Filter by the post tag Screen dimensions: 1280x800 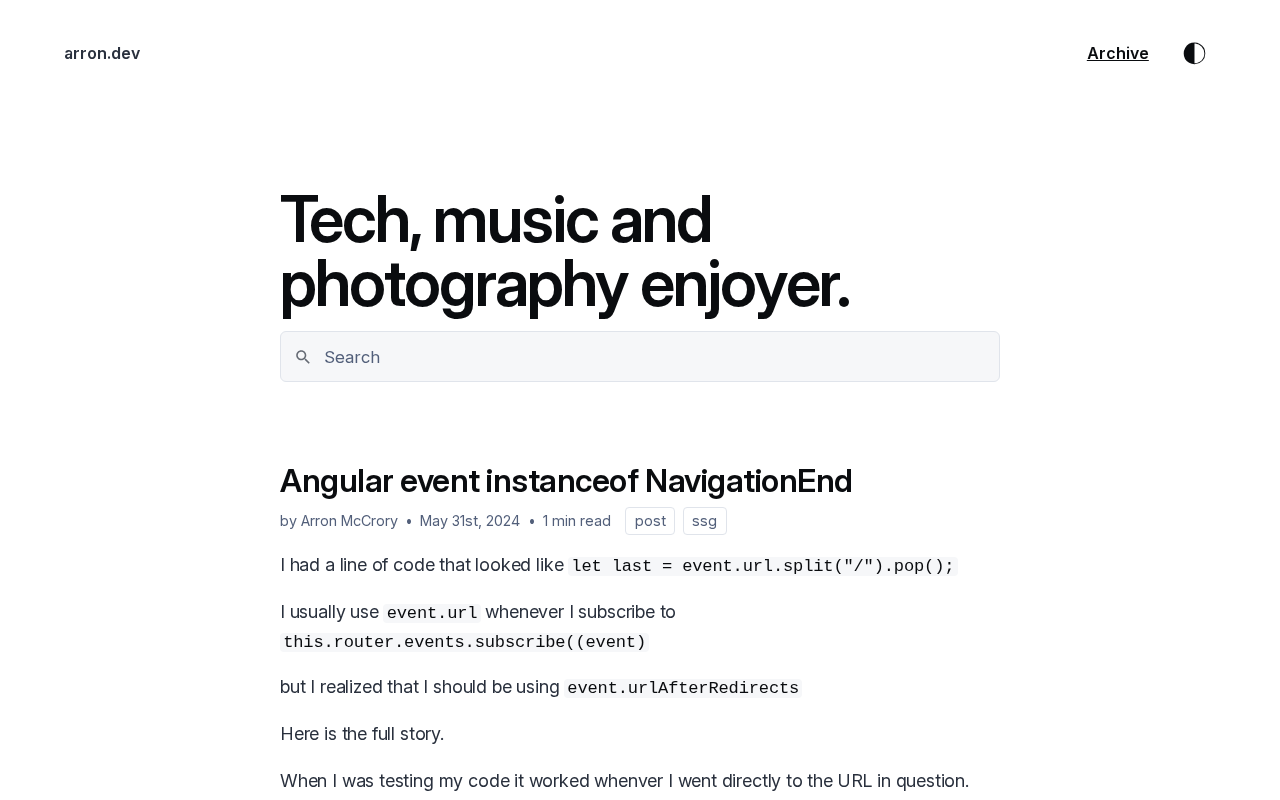650,521
